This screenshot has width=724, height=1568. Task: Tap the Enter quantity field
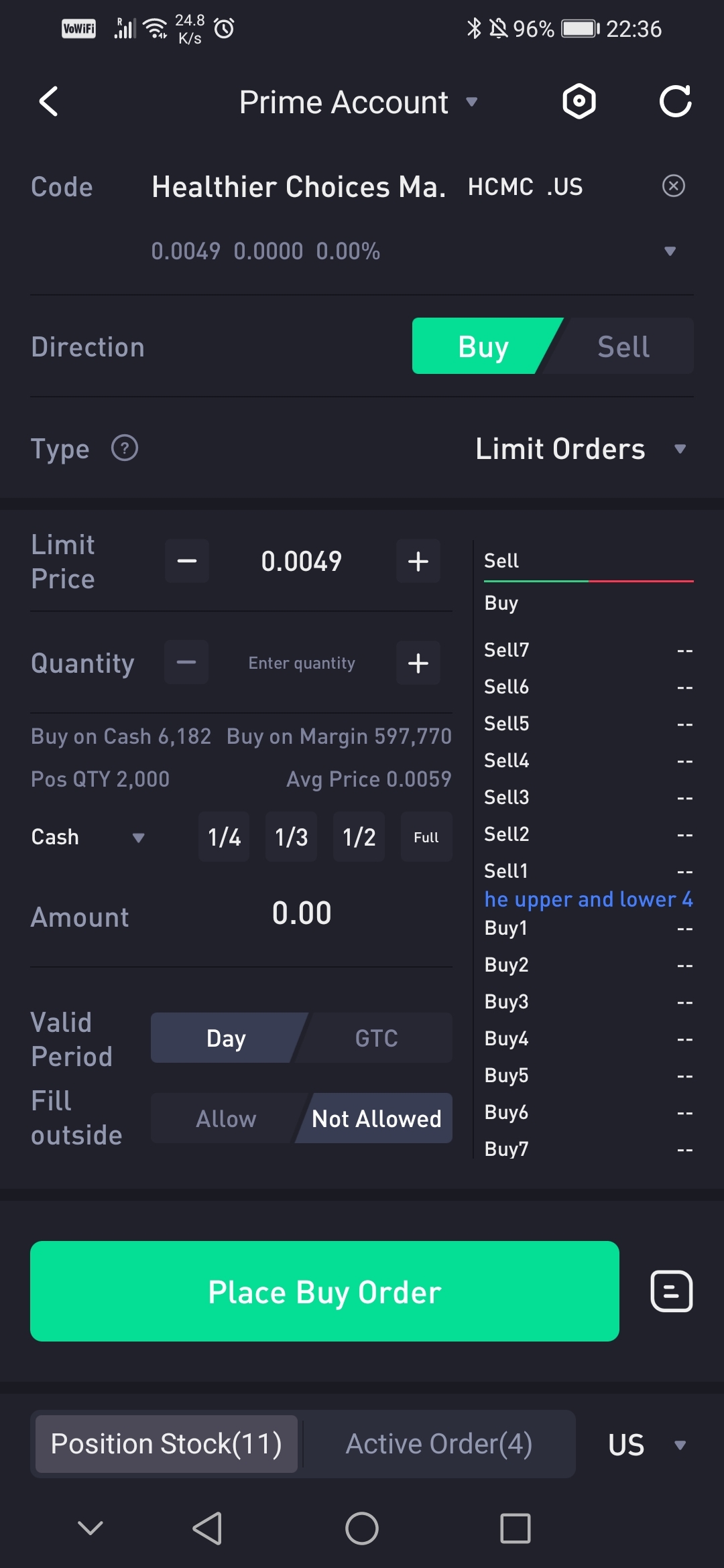tap(302, 663)
